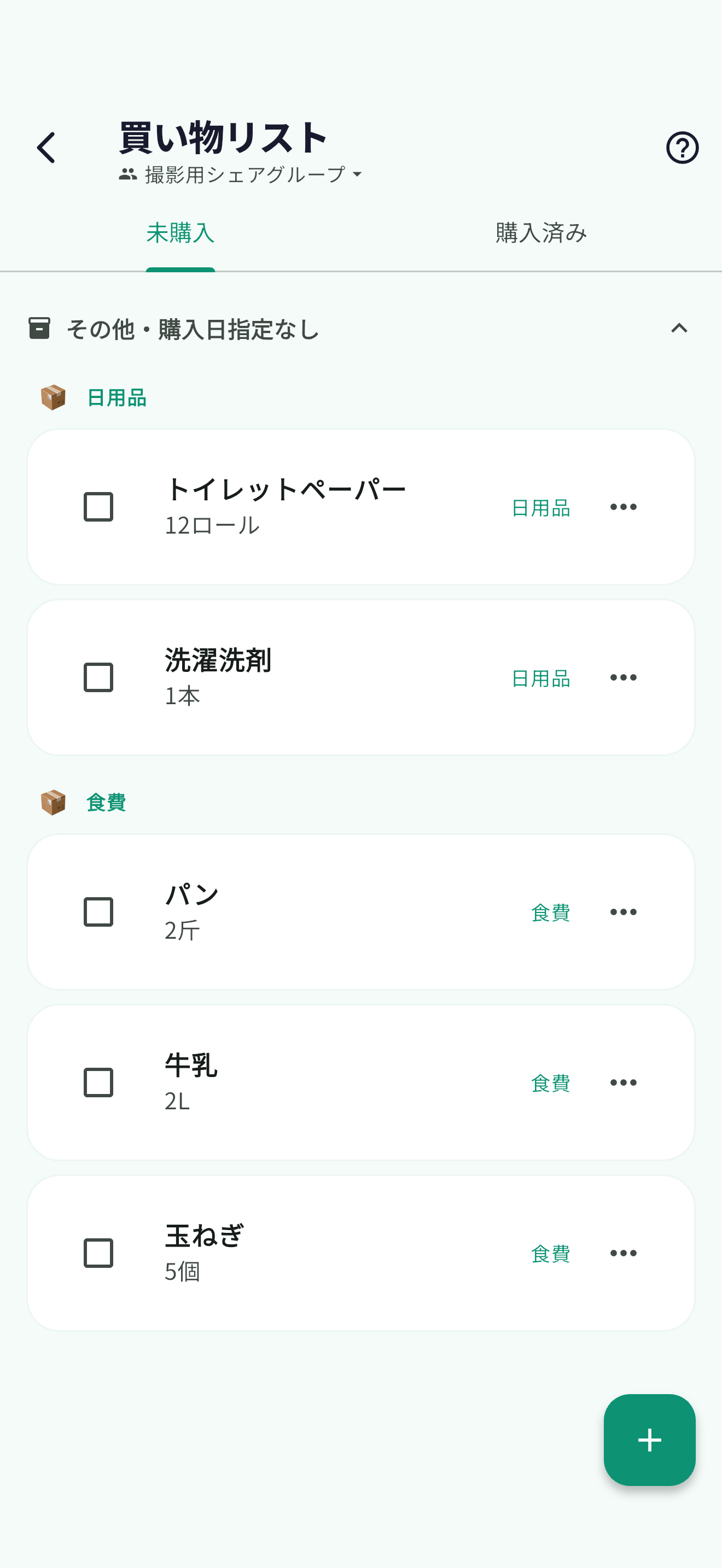Tick the 玉ねぎ checkbox
722x1568 pixels.
98,1252
